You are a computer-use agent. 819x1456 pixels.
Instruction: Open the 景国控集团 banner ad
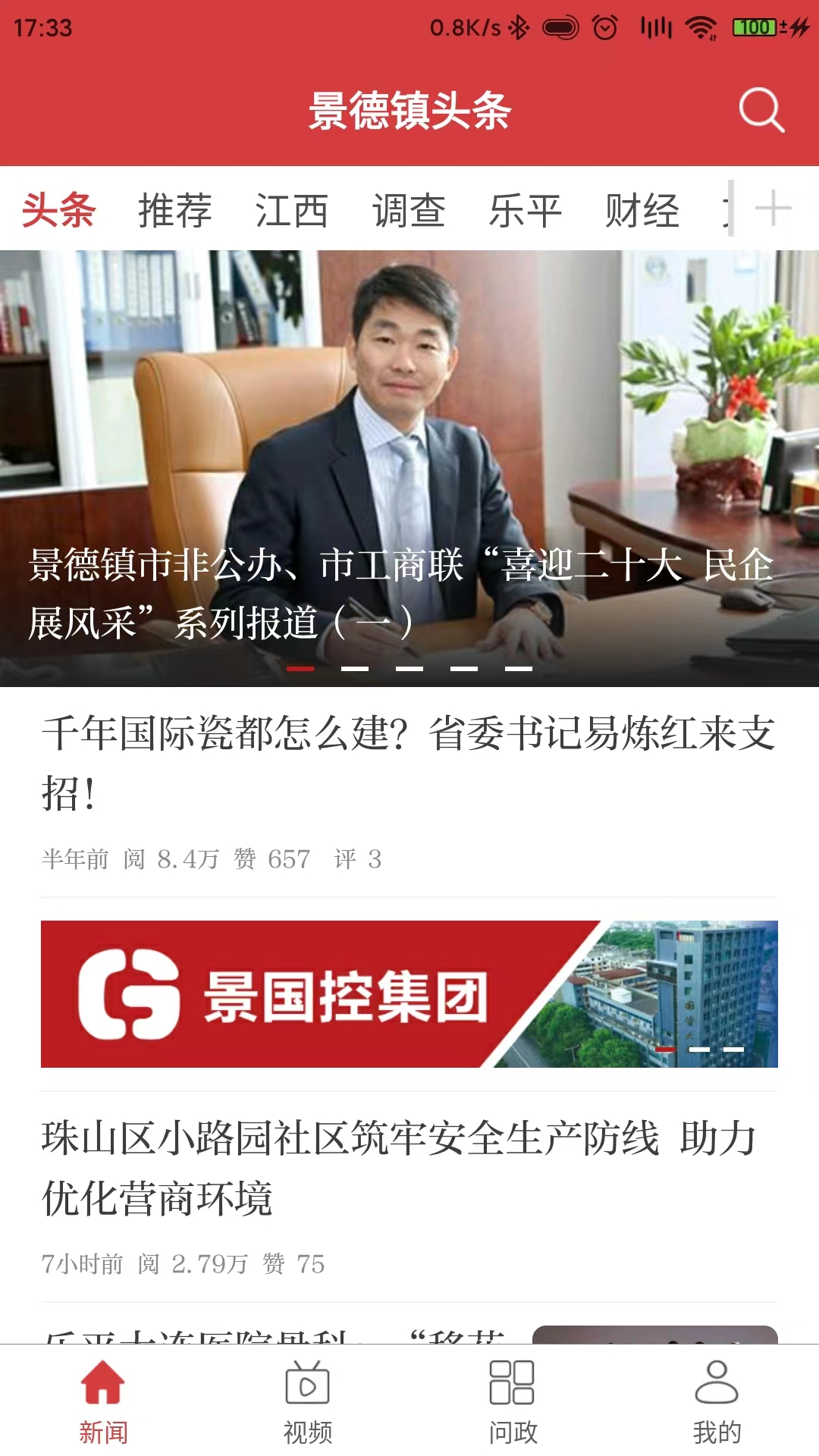[x=409, y=993]
